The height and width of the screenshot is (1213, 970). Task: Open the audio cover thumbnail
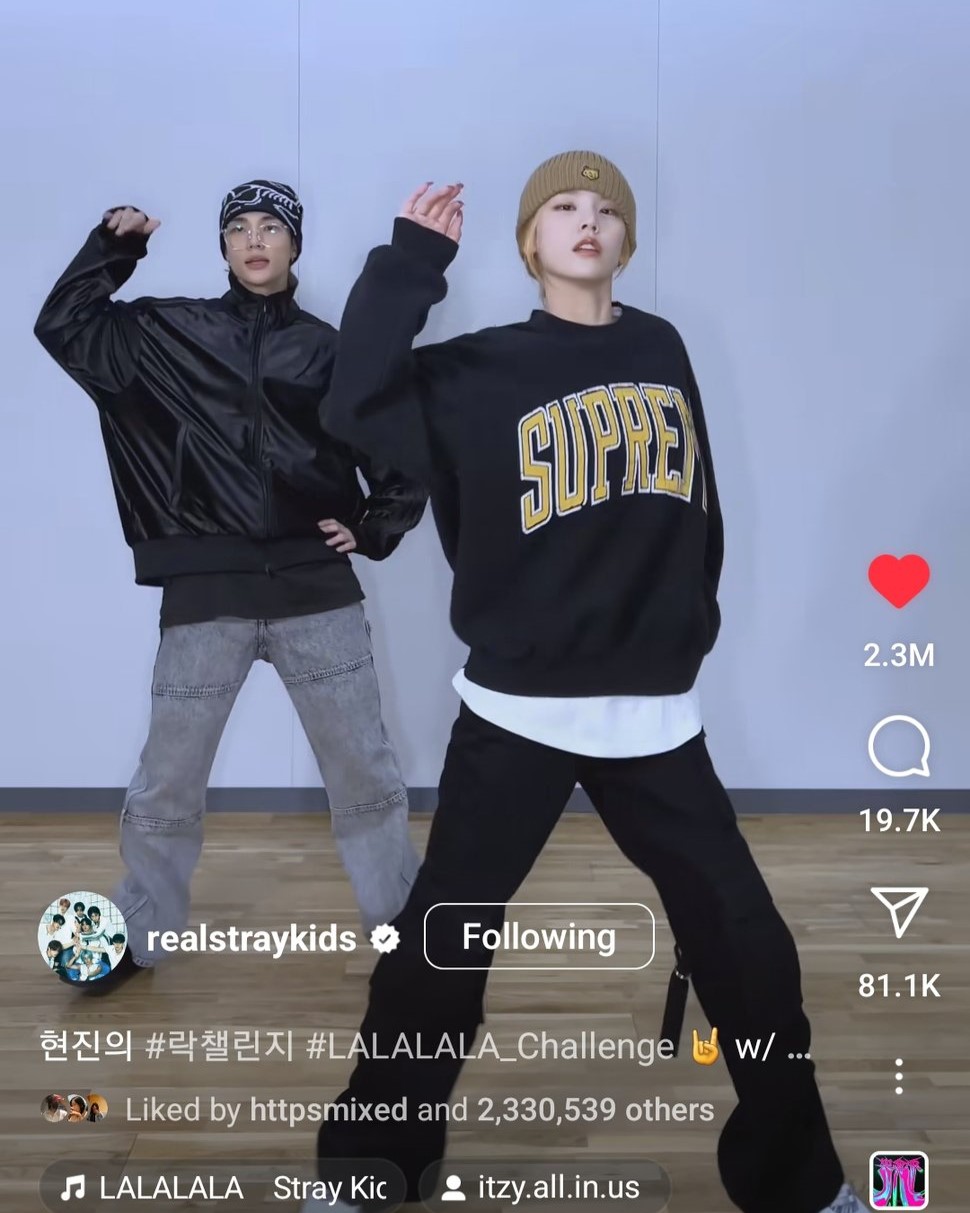898,1181
